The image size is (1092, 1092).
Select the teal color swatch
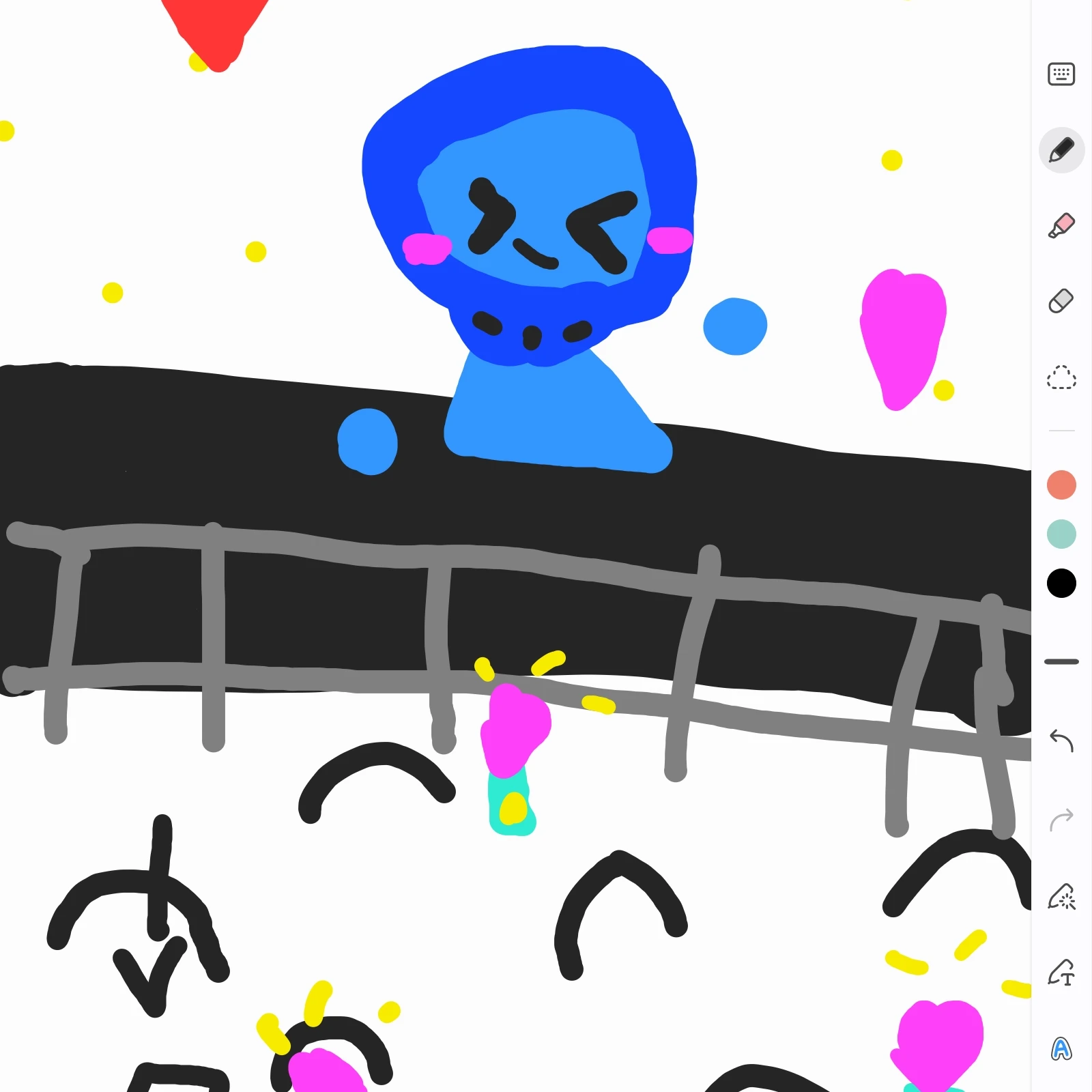[x=1061, y=534]
